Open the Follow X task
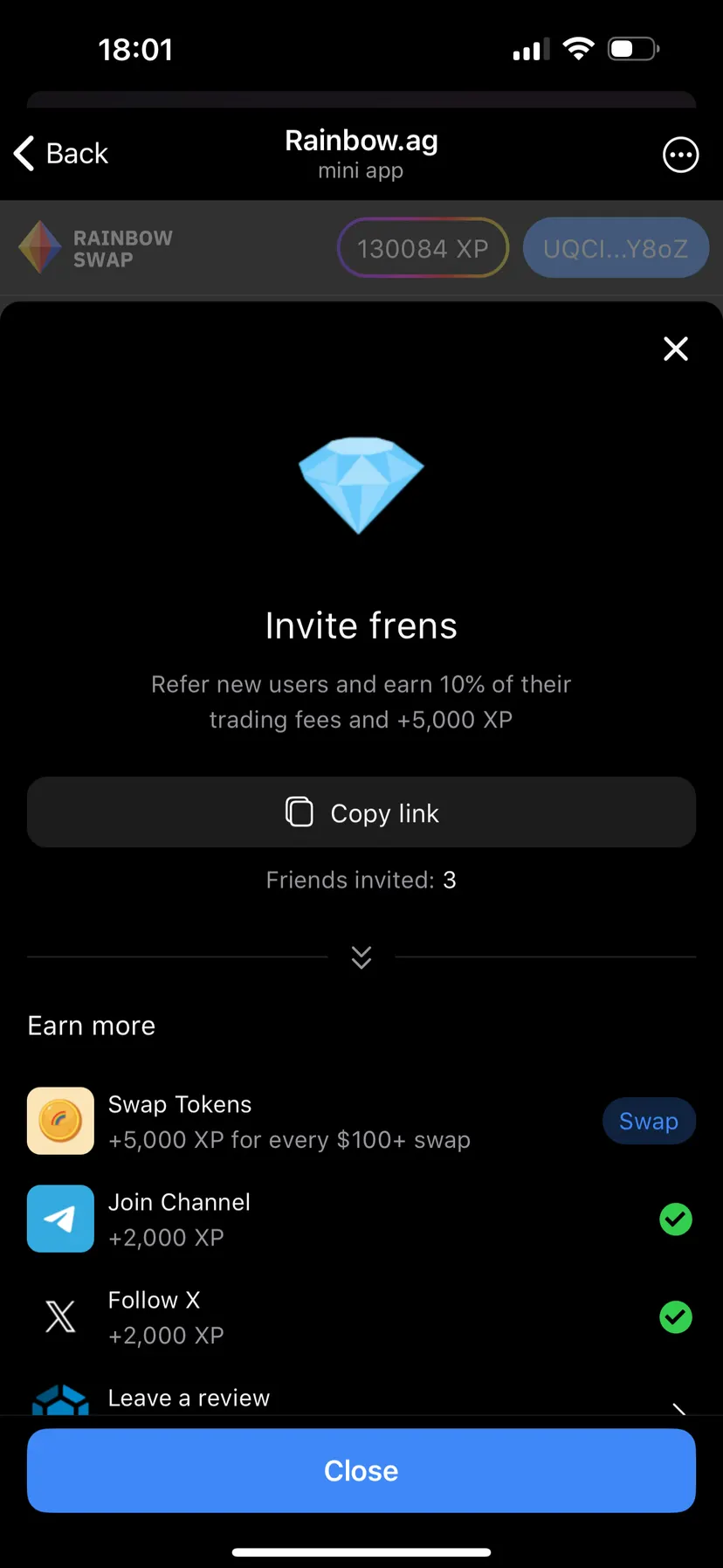 [361, 1316]
